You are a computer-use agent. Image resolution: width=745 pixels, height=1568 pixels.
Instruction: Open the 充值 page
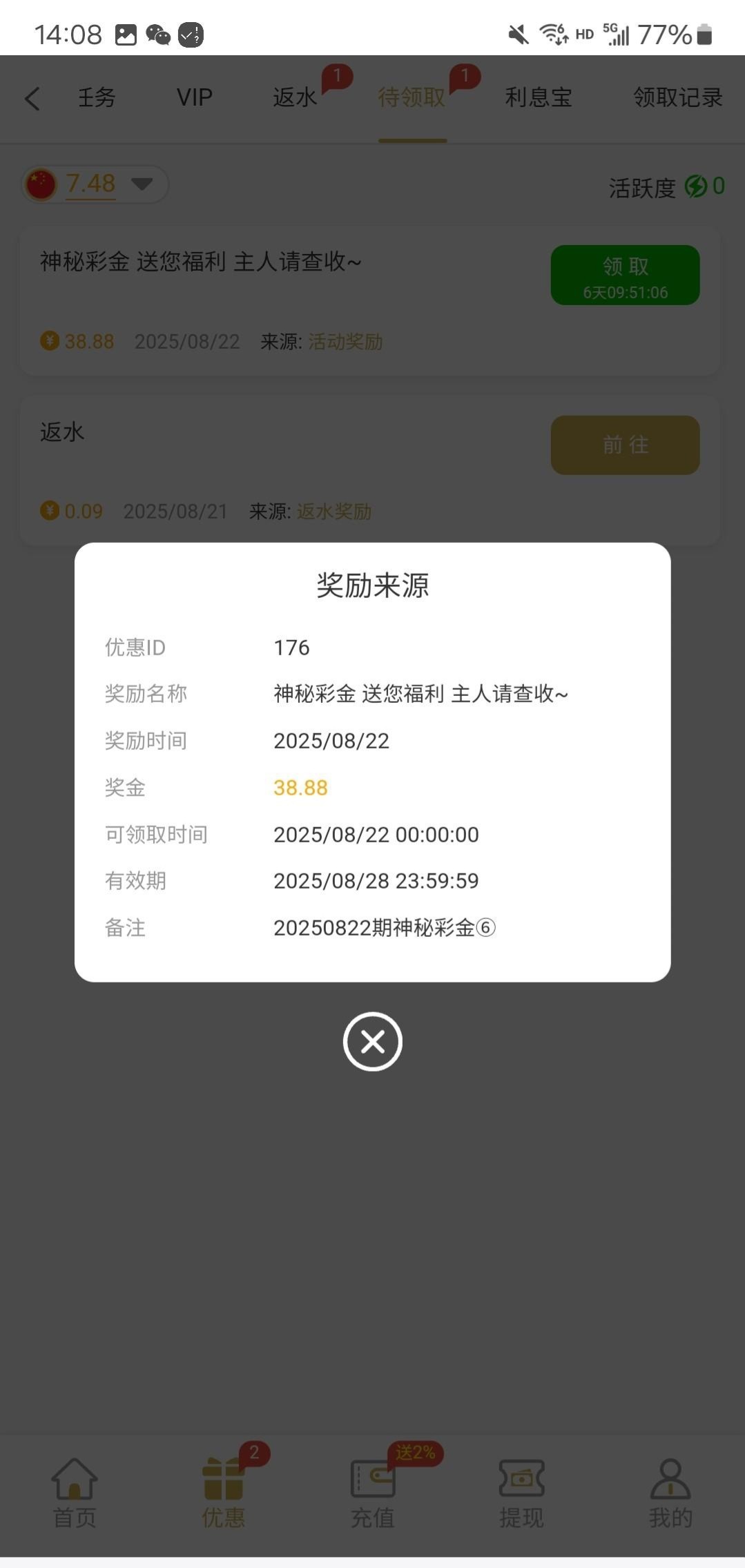[372, 1493]
